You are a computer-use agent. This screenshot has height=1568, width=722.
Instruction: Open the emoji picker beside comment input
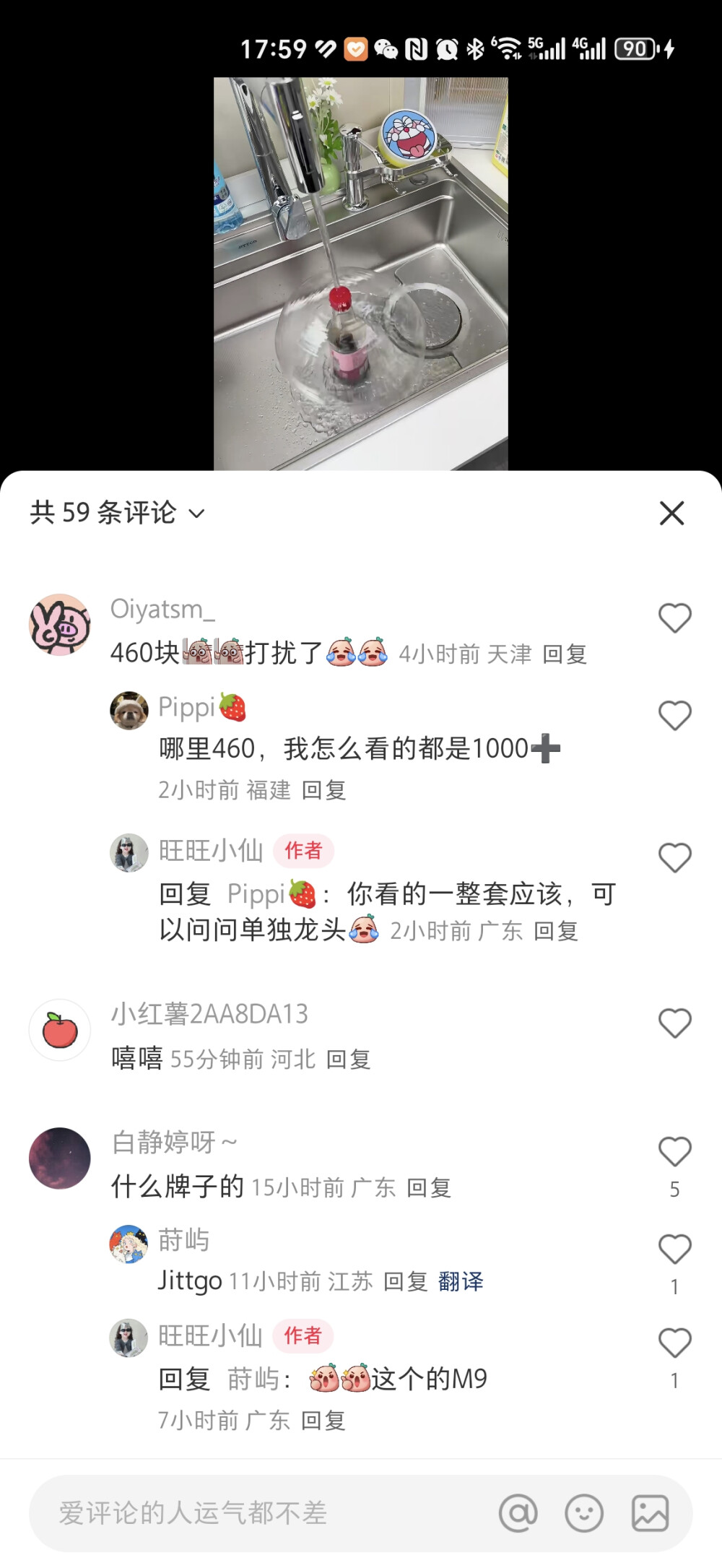pos(583,1513)
